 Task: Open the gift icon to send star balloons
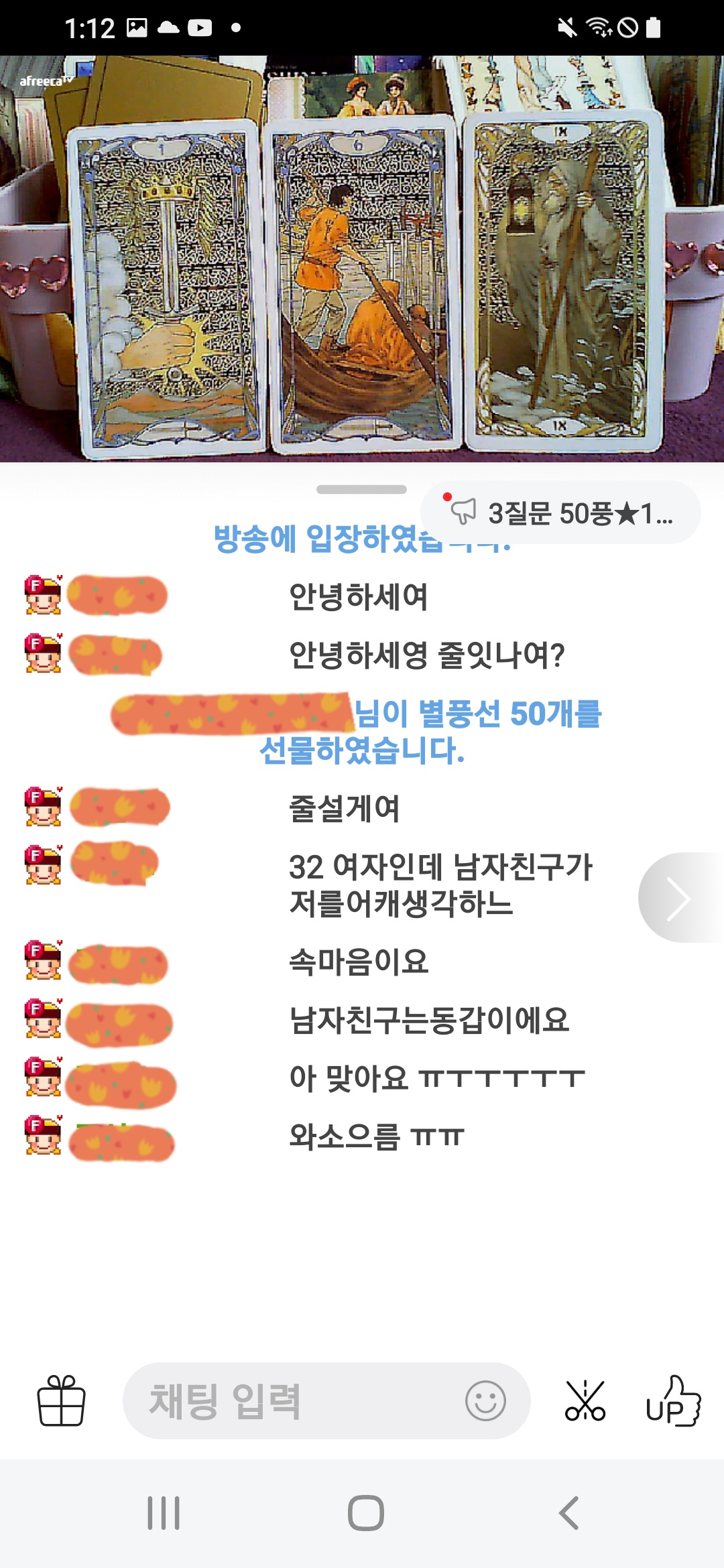coord(61,1400)
